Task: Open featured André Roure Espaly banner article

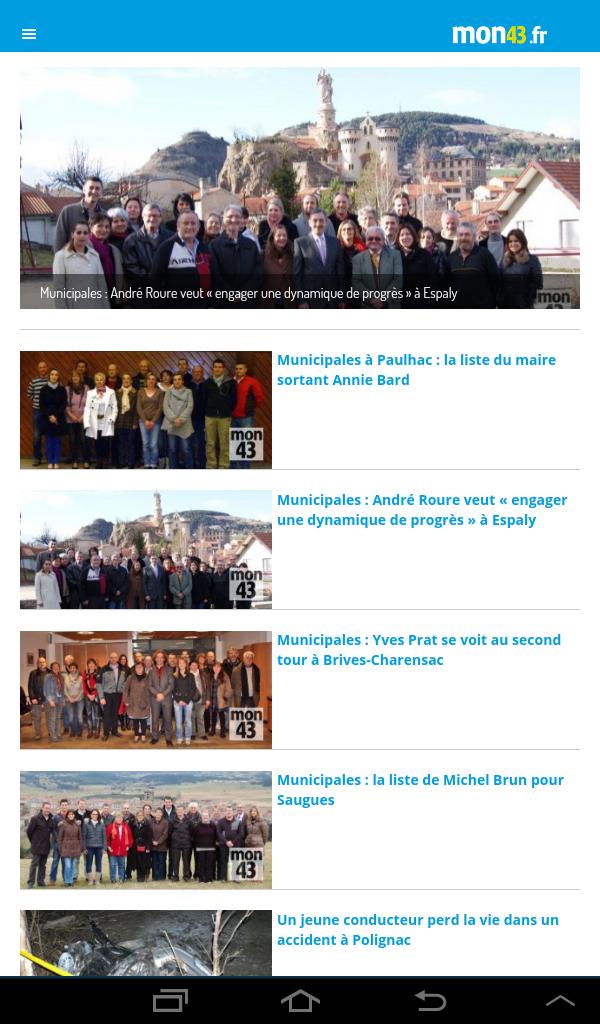Action: click(300, 188)
